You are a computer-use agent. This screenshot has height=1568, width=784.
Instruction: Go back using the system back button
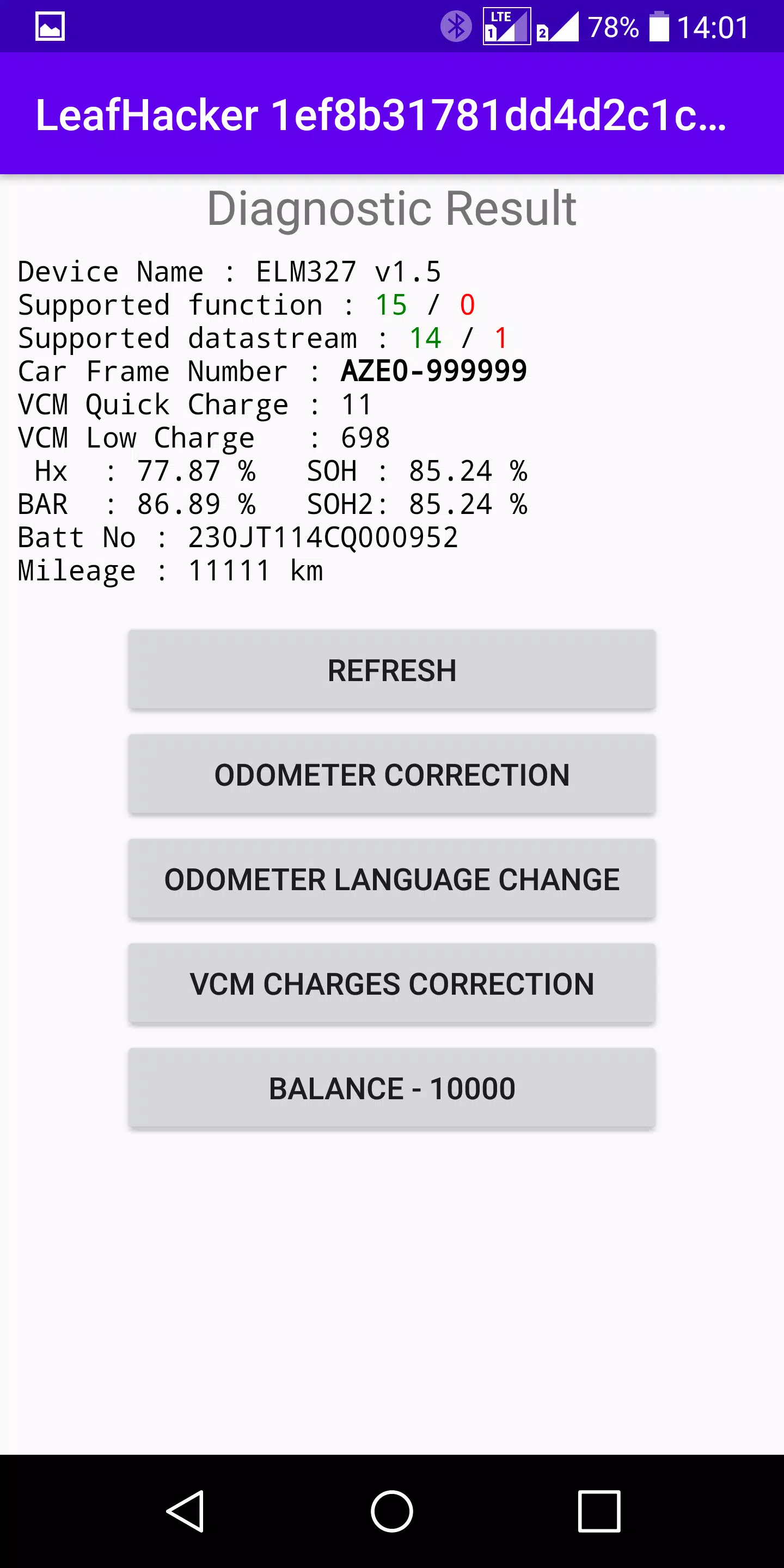[186, 1511]
